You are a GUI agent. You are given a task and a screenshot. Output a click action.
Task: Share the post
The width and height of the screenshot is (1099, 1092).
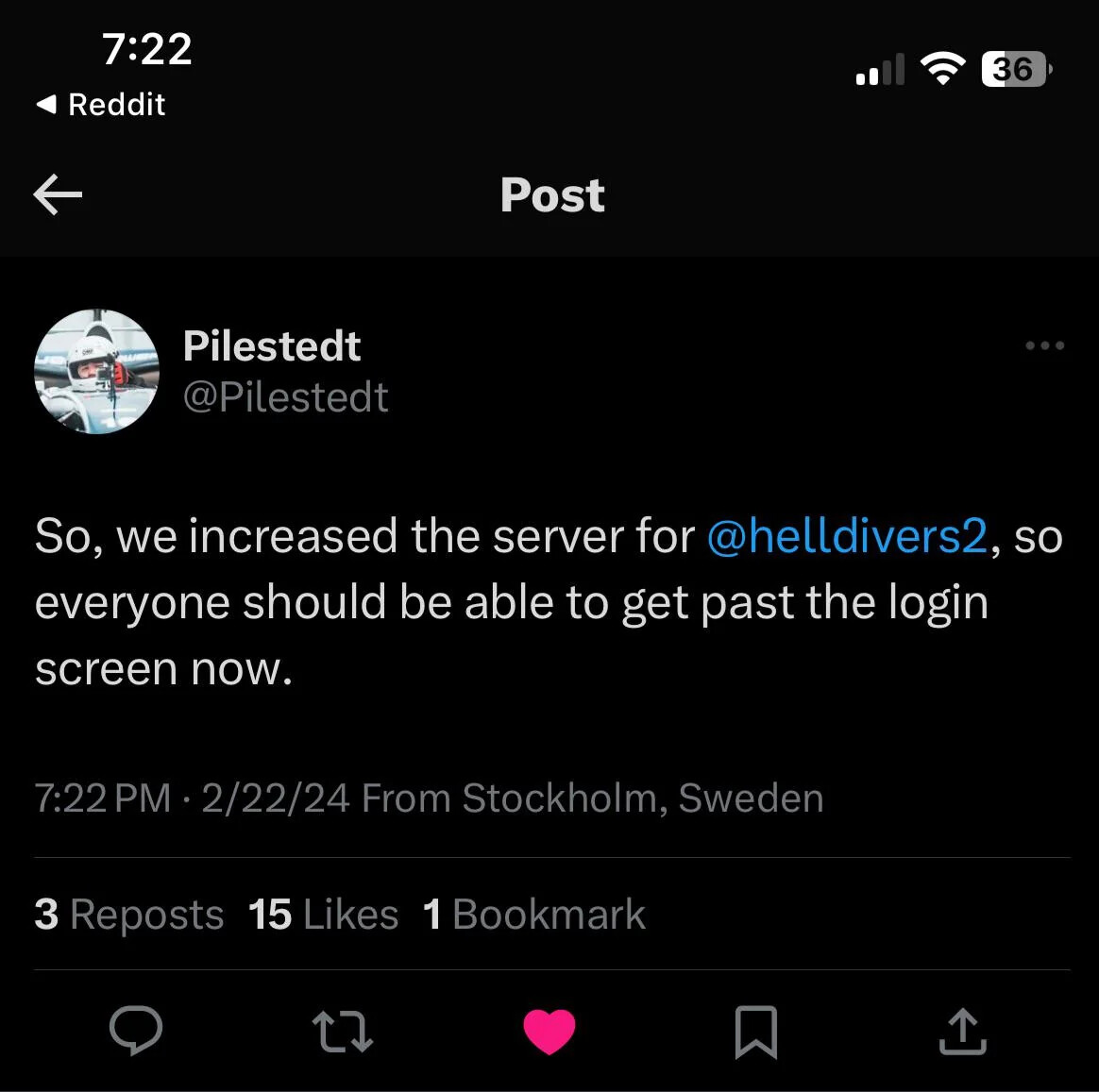pyautogui.click(x=962, y=1031)
